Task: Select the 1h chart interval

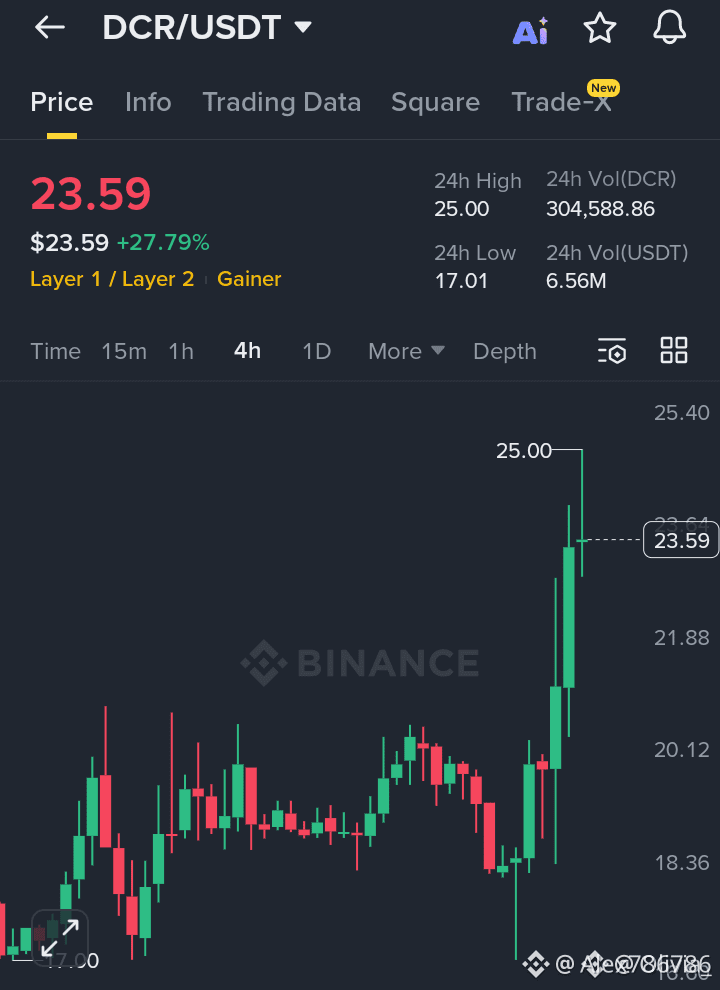Action: 181,351
